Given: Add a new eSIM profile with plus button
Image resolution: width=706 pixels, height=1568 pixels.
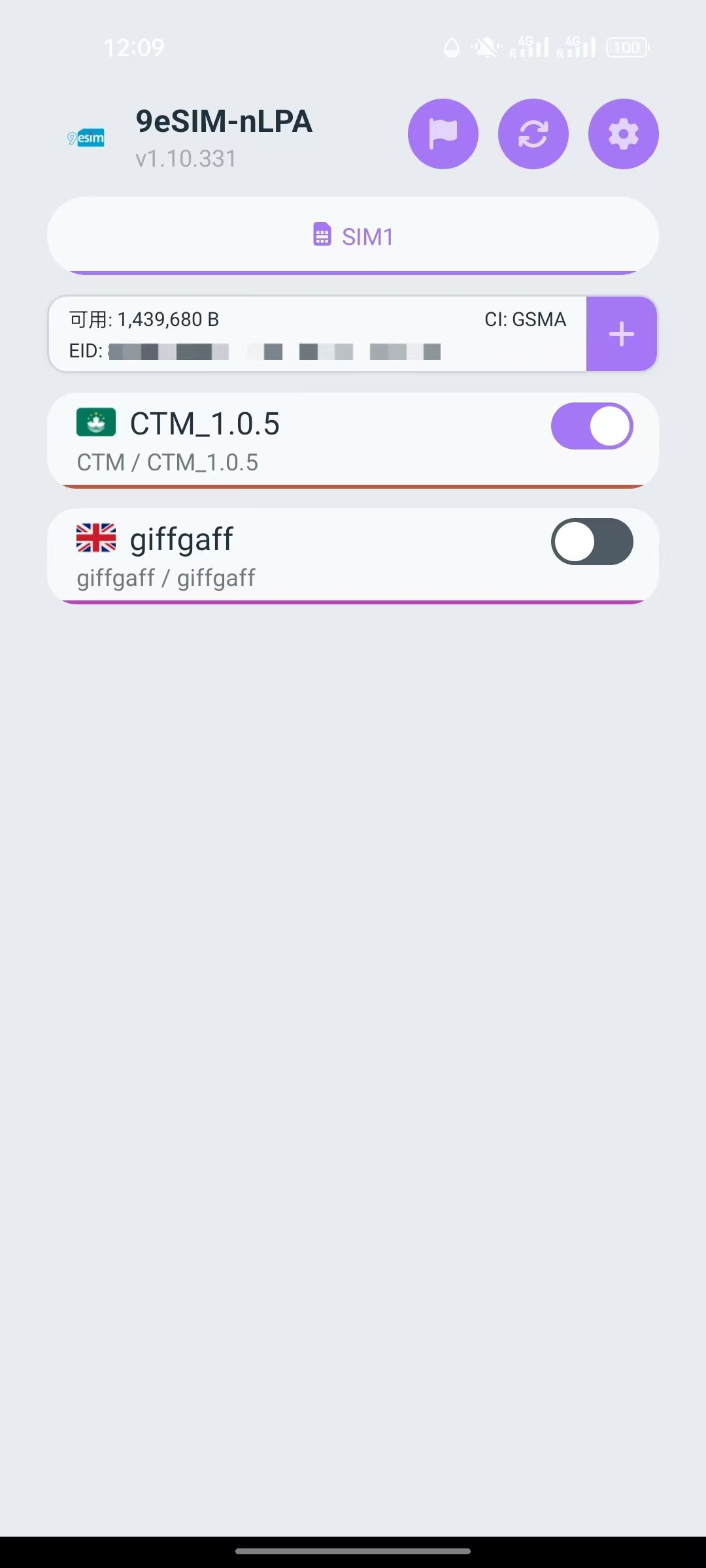Looking at the screenshot, I should (621, 334).
